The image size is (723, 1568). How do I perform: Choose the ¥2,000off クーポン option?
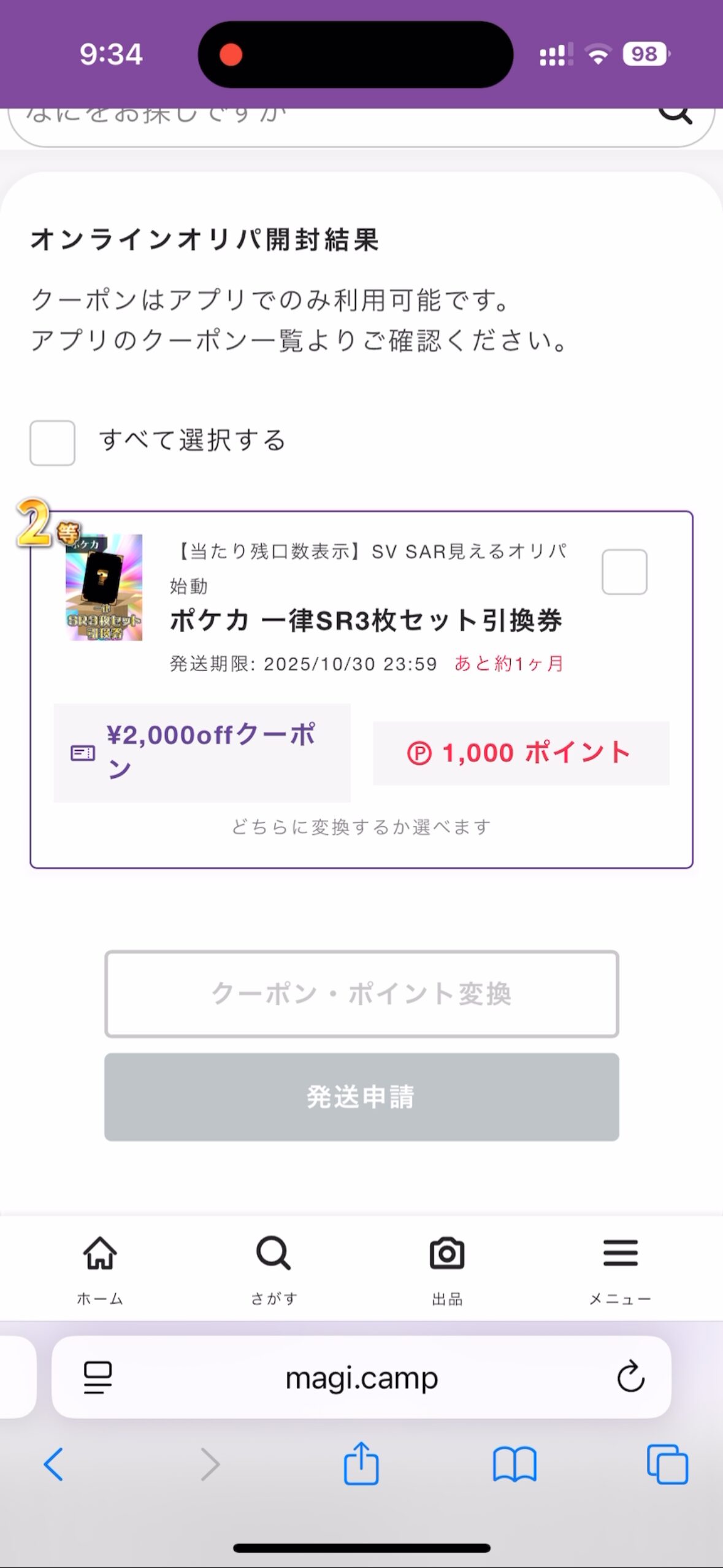tap(202, 753)
